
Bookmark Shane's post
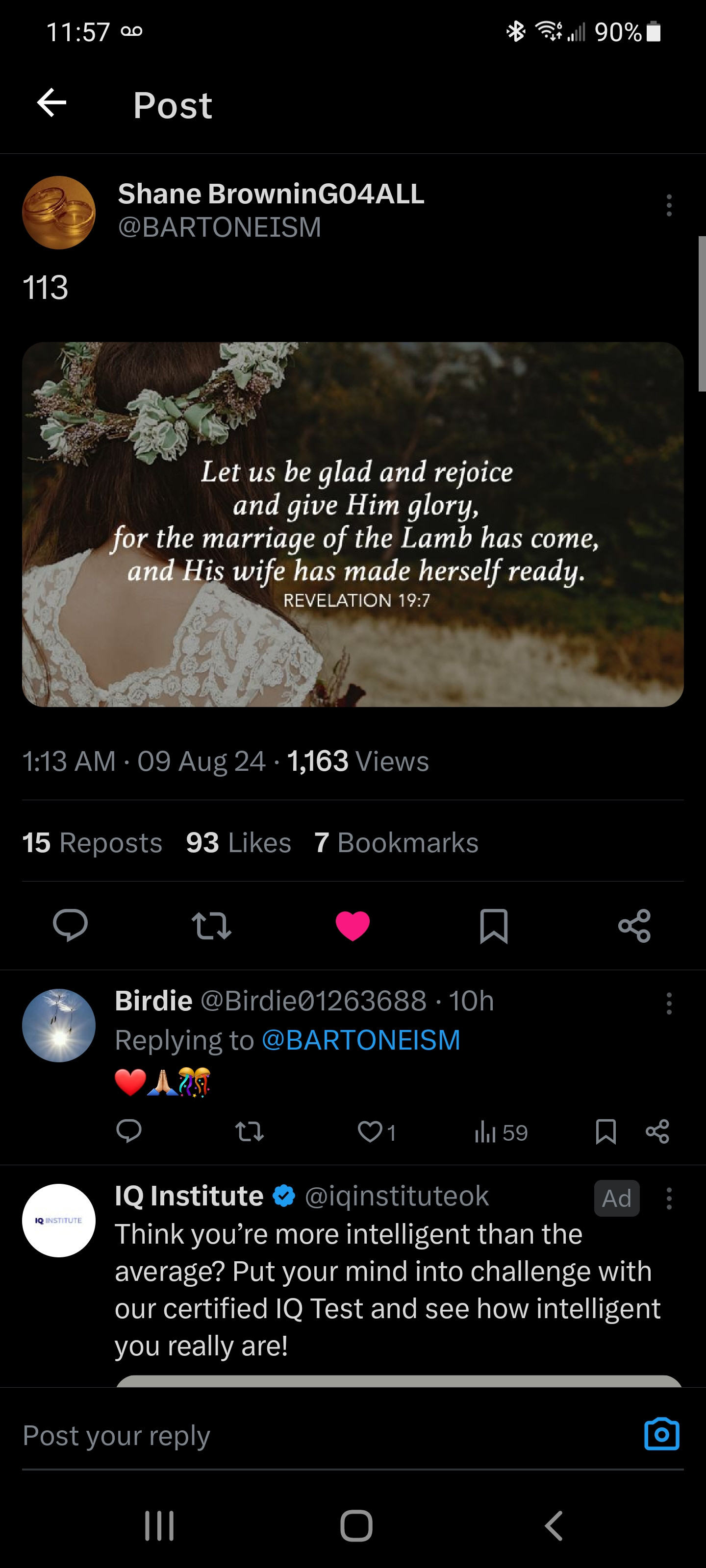click(493, 925)
